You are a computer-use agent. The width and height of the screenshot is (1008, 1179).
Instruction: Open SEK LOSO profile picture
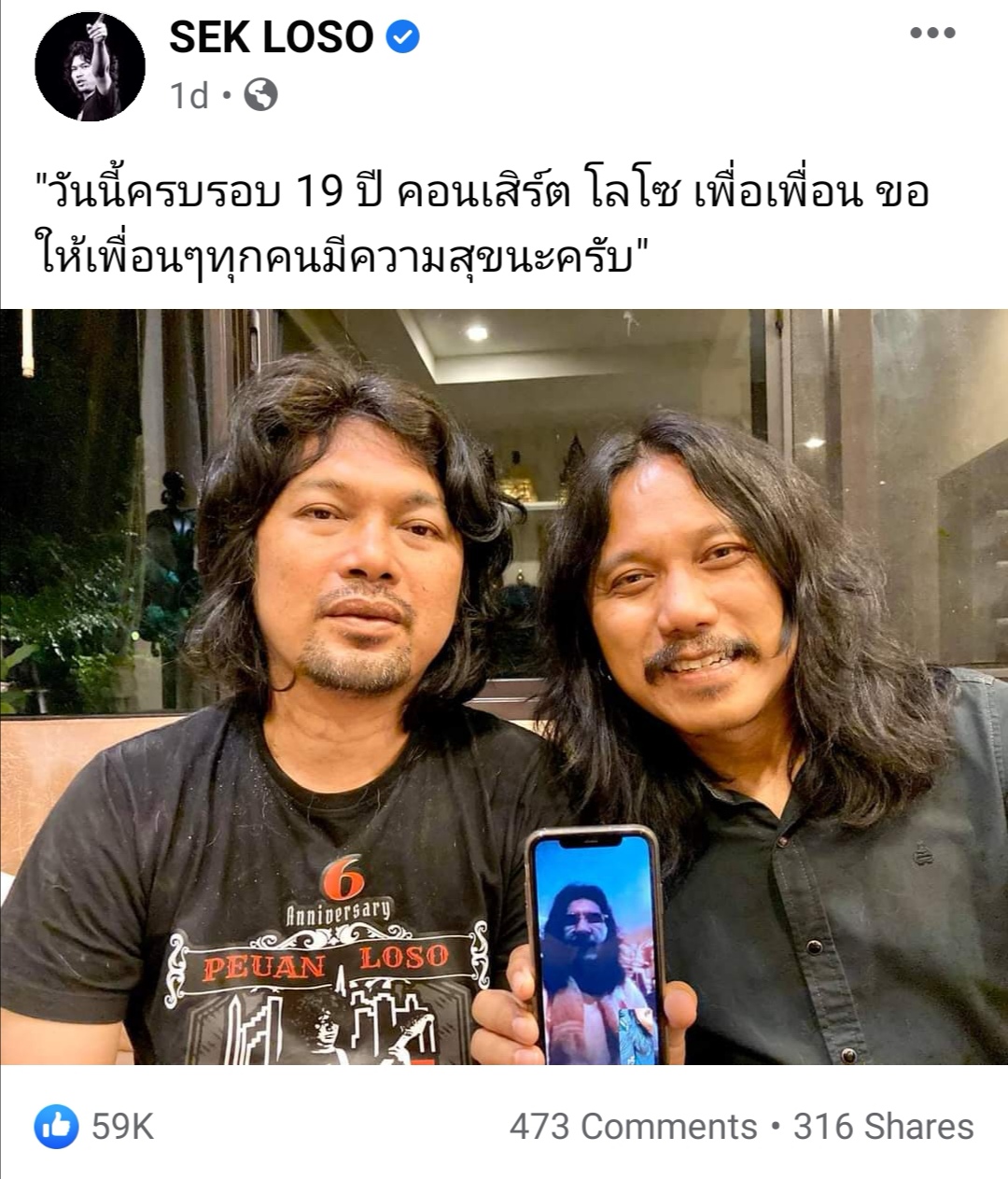coord(90,66)
